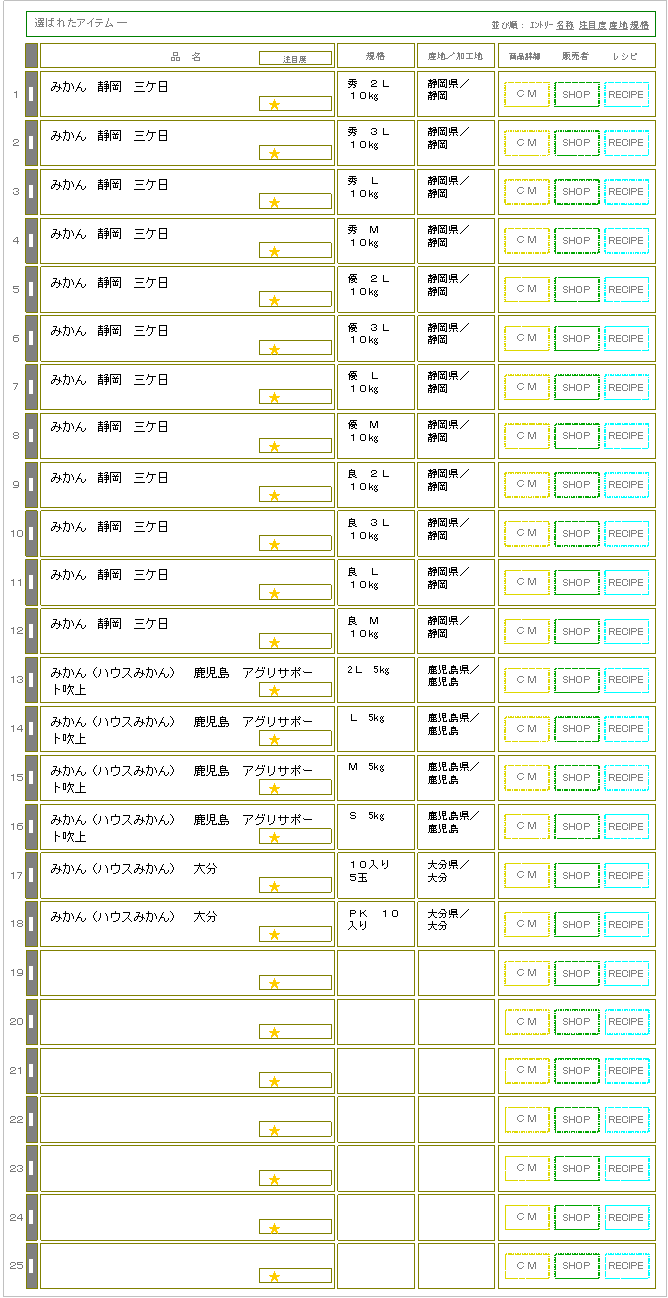Open CM for row 6 優 3L item
The height and width of the screenshot is (1298, 668).
pyautogui.click(x=527, y=338)
